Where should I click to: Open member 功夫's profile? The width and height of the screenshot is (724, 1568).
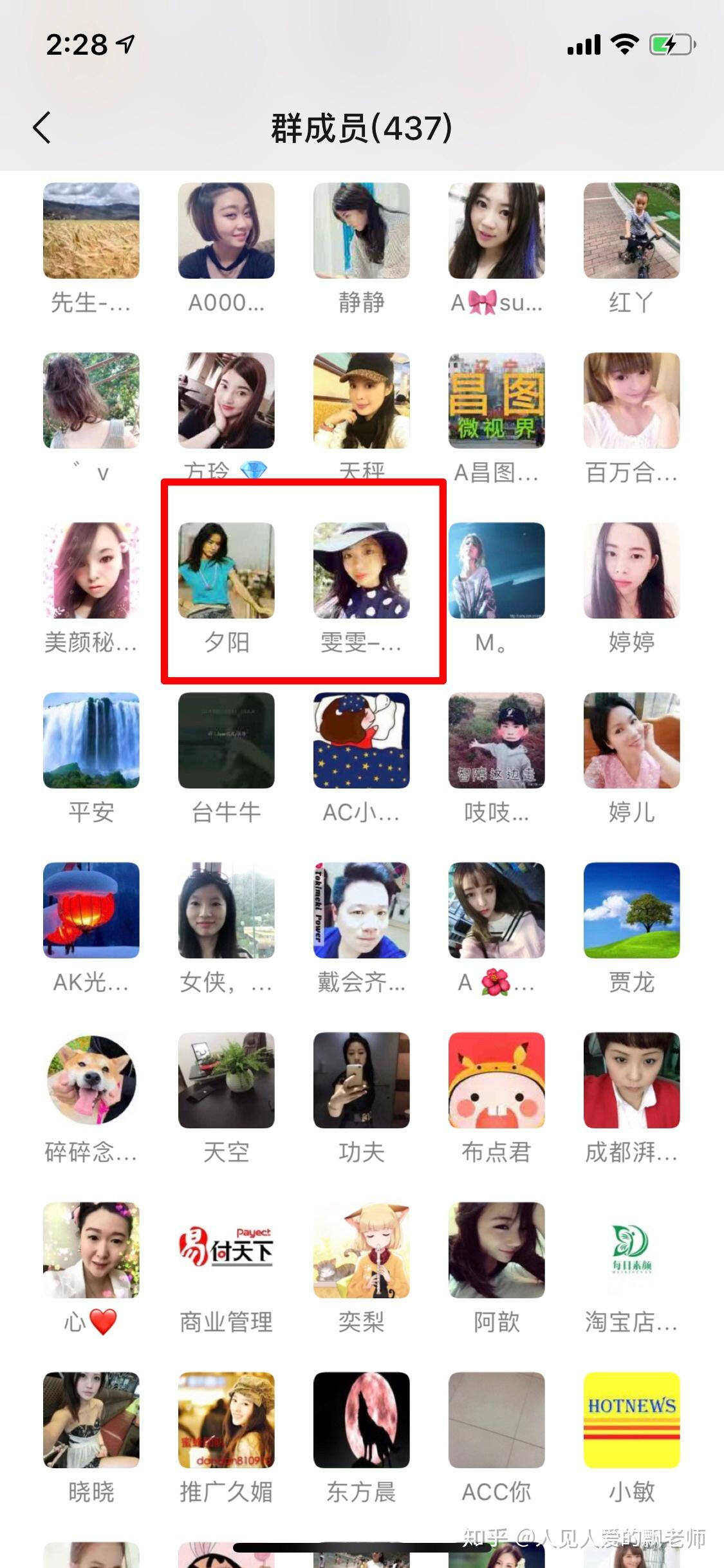point(361,1081)
